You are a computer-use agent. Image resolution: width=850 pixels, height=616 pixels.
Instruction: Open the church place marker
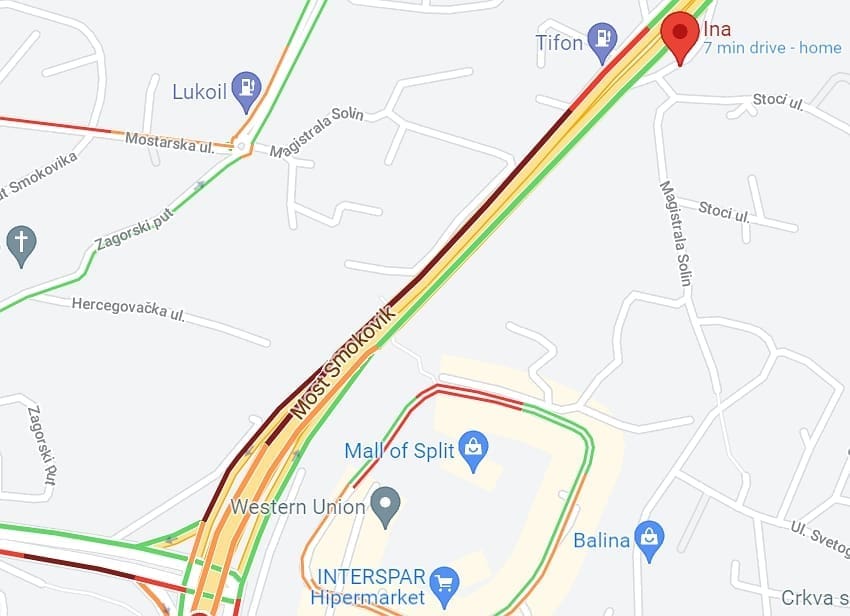click(21, 243)
